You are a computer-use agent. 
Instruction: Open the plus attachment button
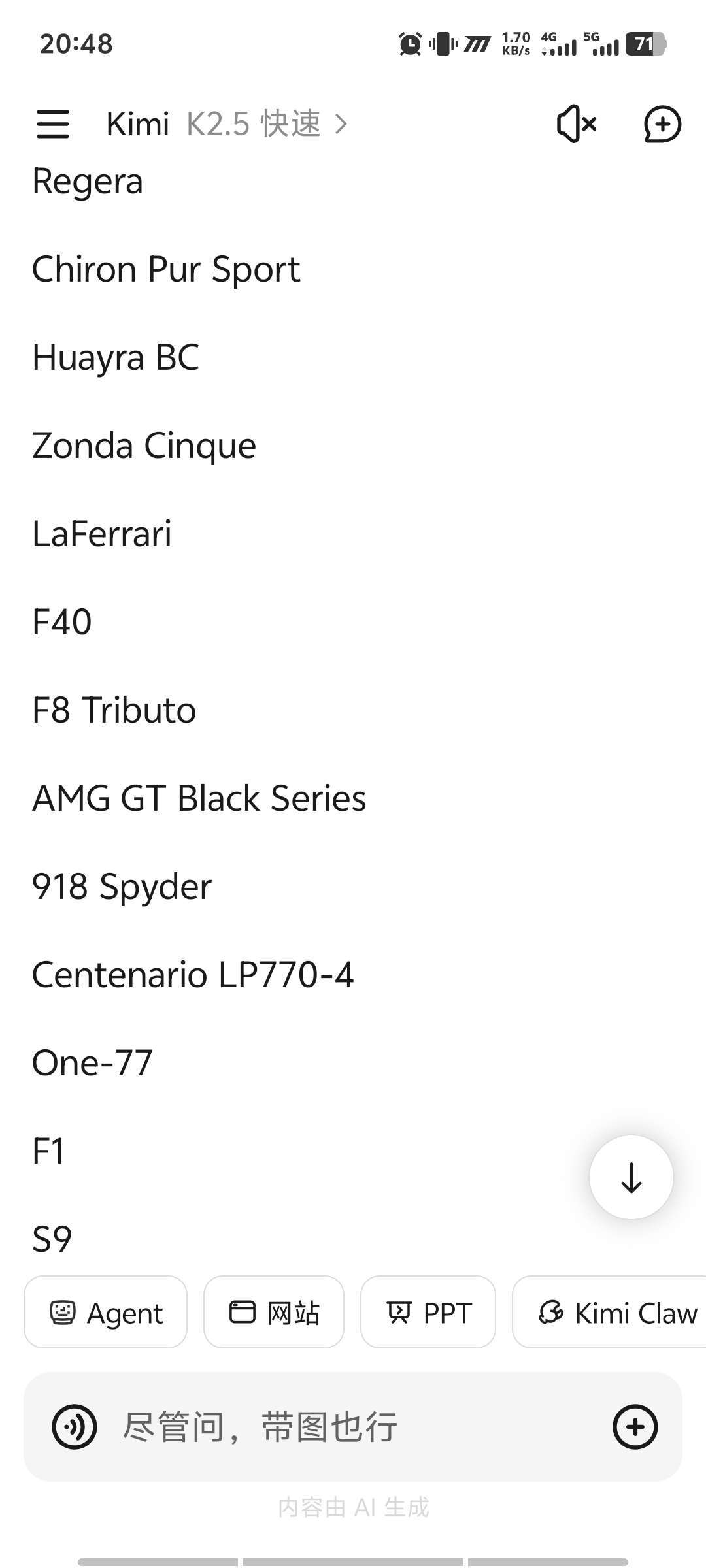[x=635, y=1427]
